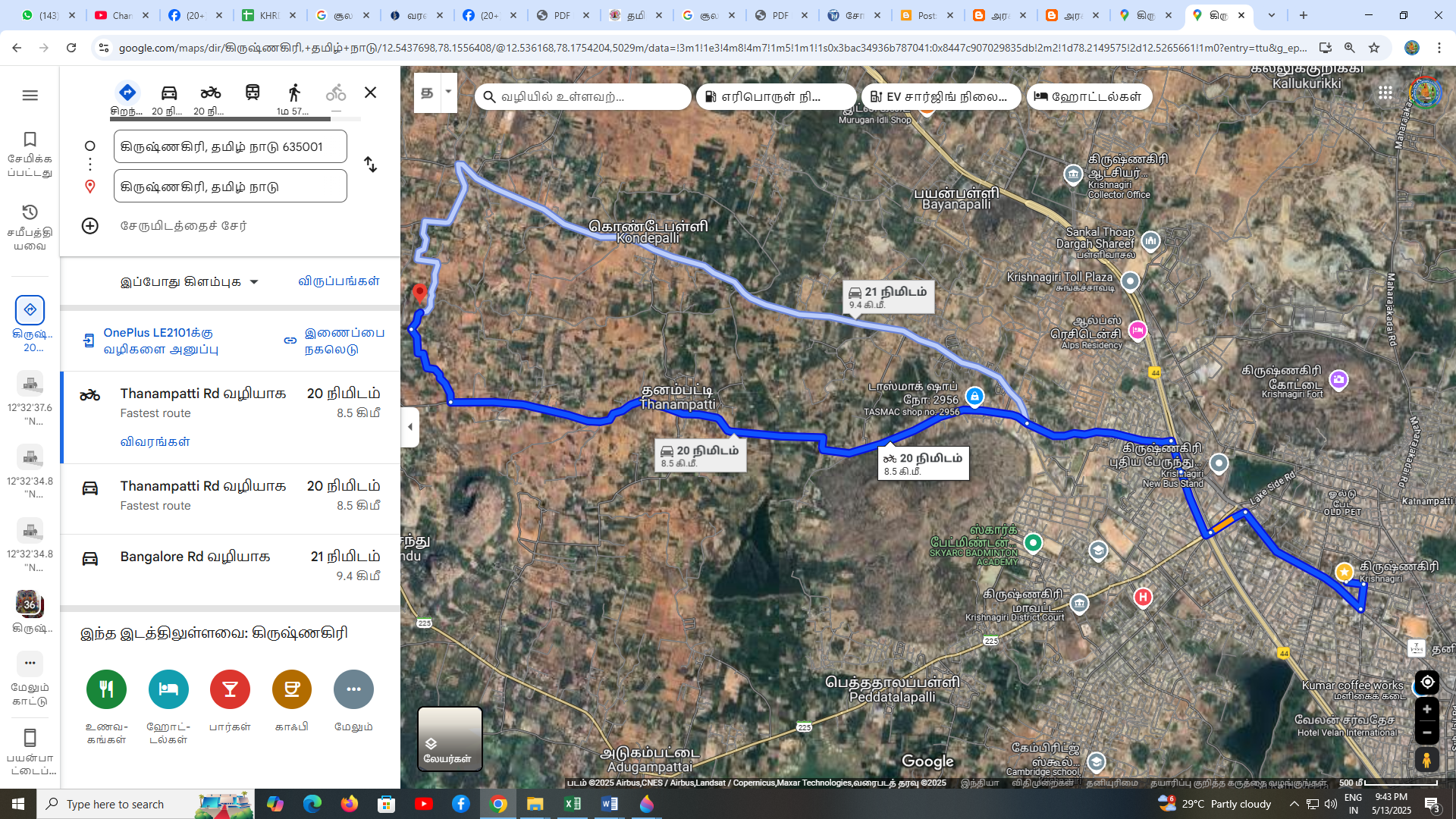Screen dimensions: 1456x819
Task: Search along the route
Action: 582,97
